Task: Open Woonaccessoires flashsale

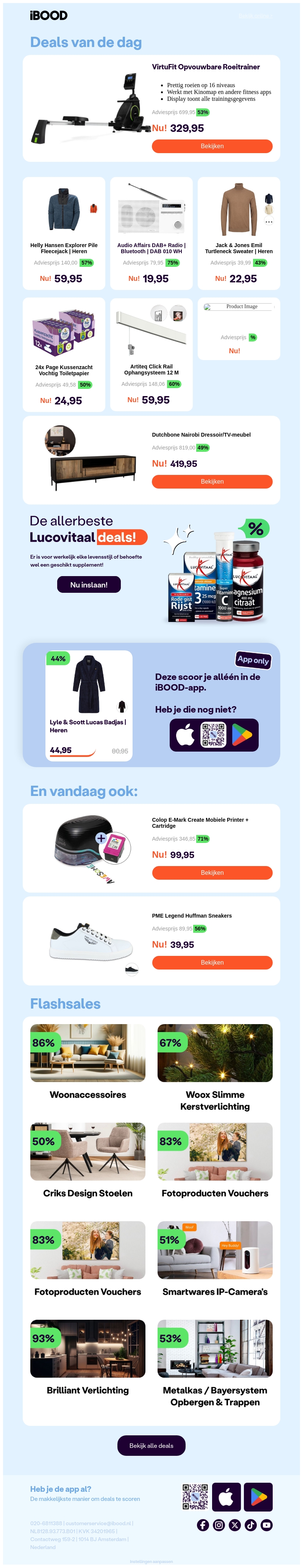Action: 87,1062
